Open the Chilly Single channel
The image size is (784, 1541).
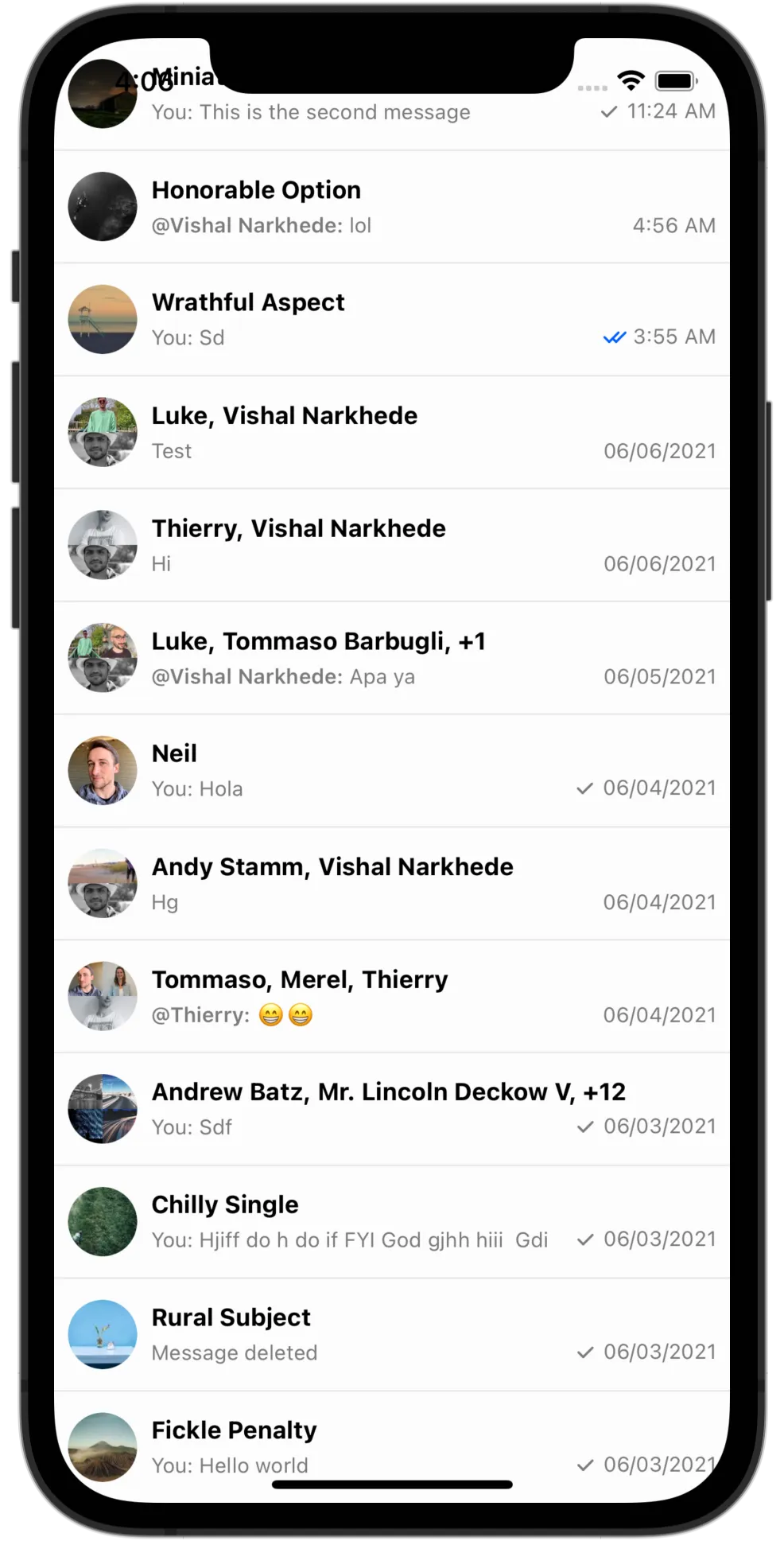(391, 1222)
